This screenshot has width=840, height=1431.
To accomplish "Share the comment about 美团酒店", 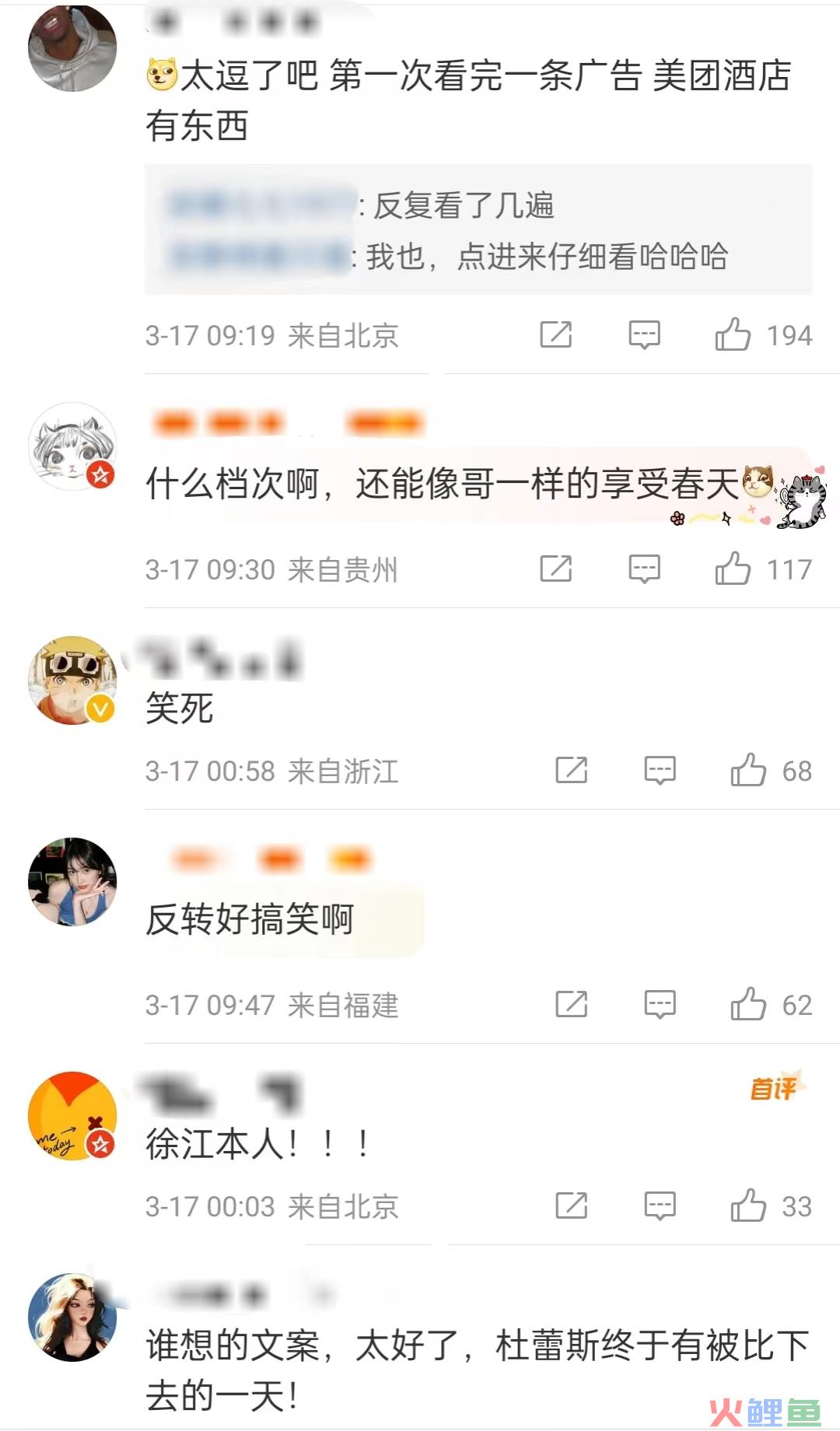I will click(556, 335).
